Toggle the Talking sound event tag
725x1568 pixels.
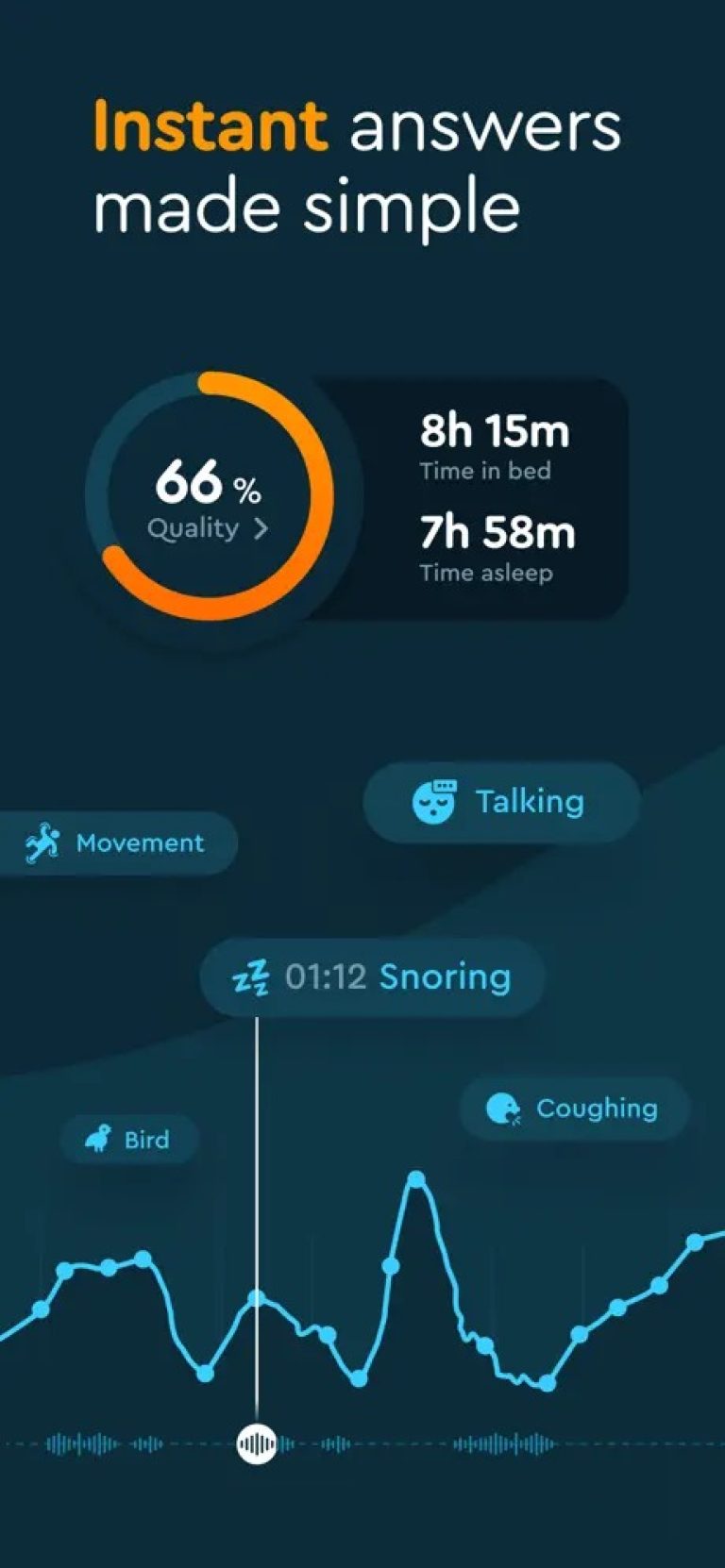coord(500,801)
